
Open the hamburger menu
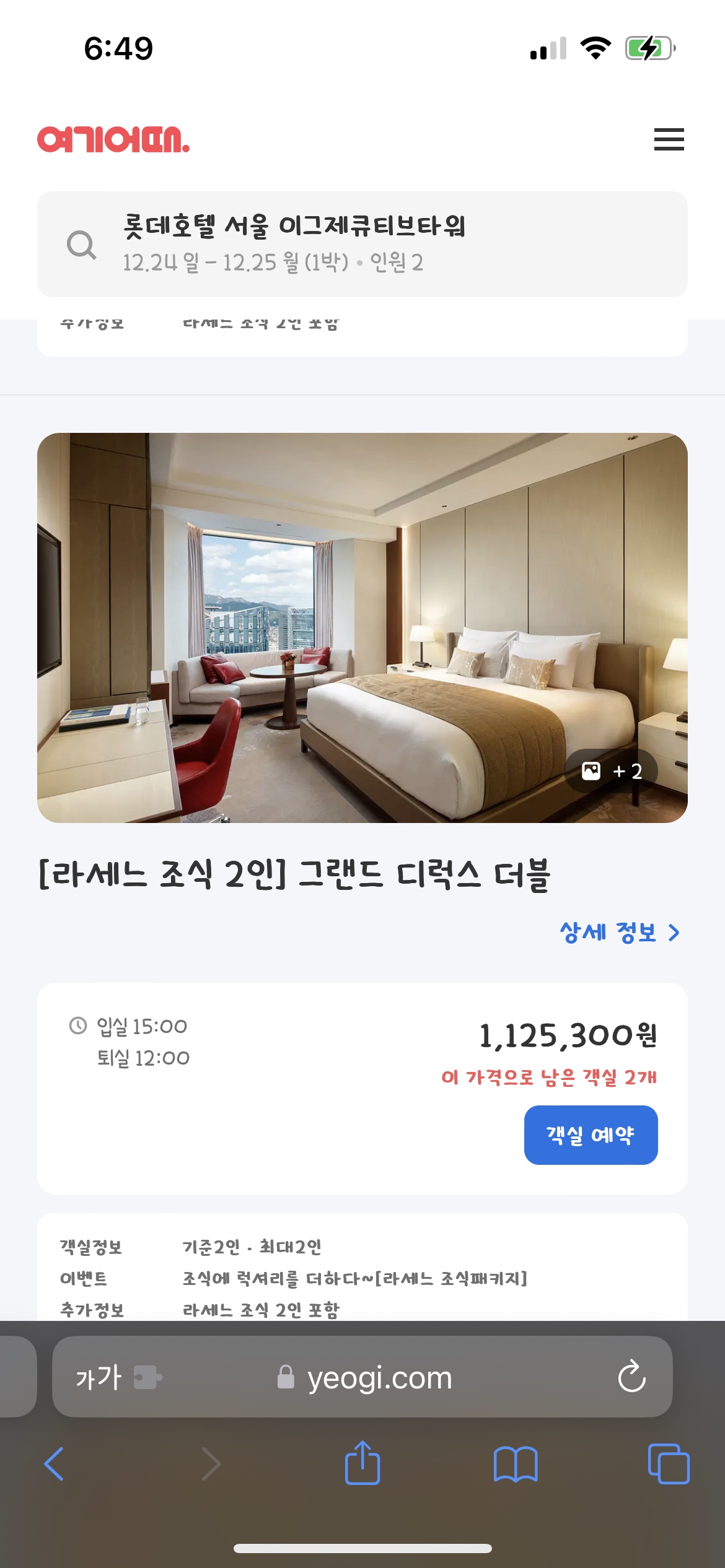(x=669, y=139)
